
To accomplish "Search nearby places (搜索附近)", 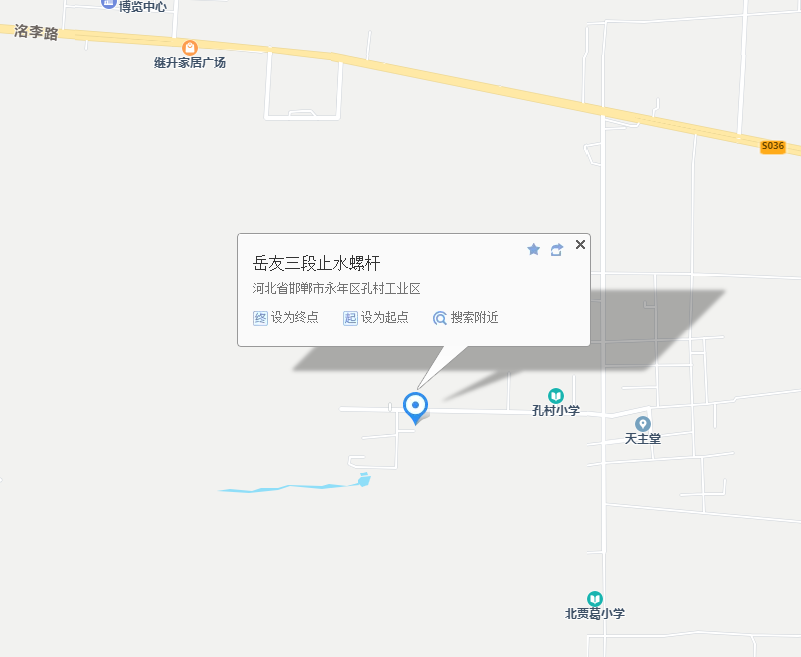I will tap(466, 318).
